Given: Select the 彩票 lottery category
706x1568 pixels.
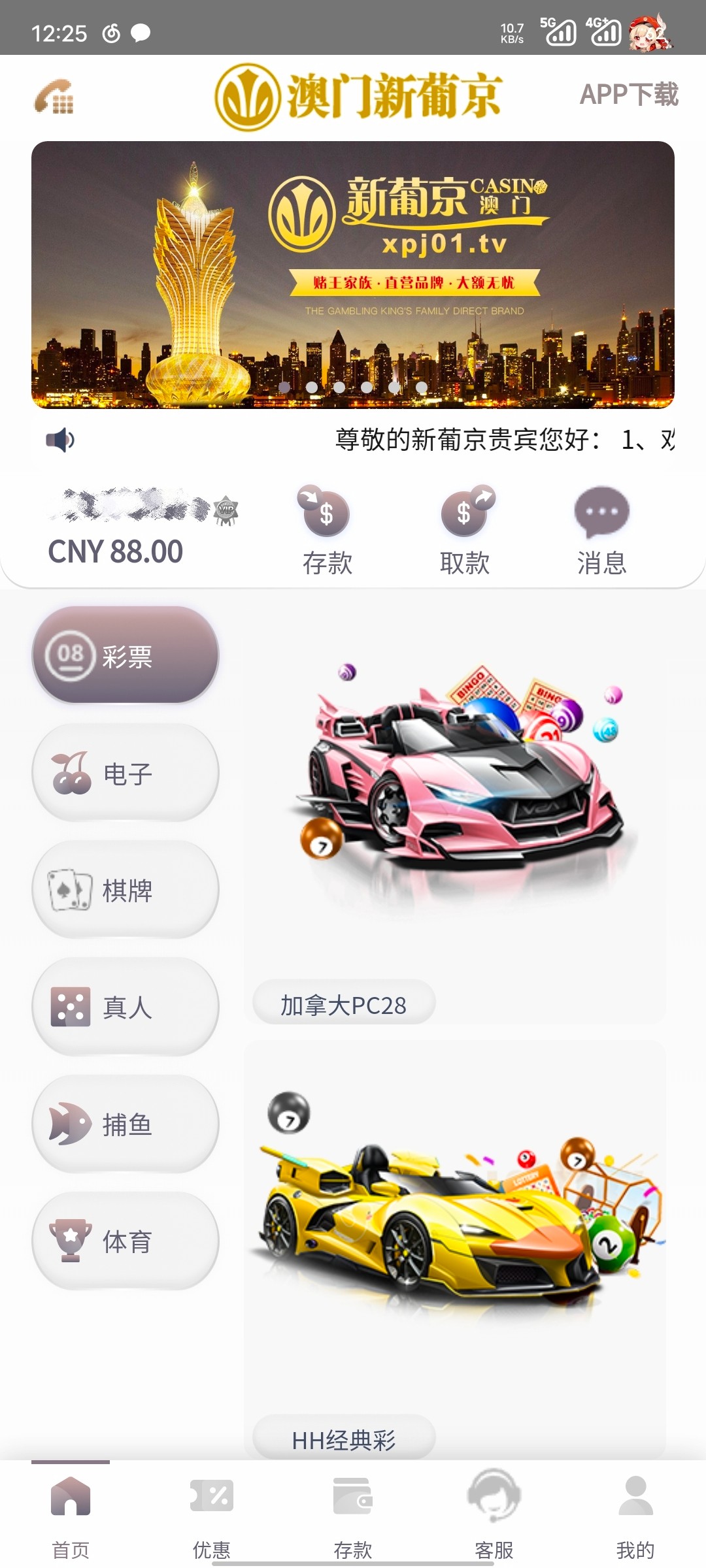Looking at the screenshot, I should click(126, 655).
